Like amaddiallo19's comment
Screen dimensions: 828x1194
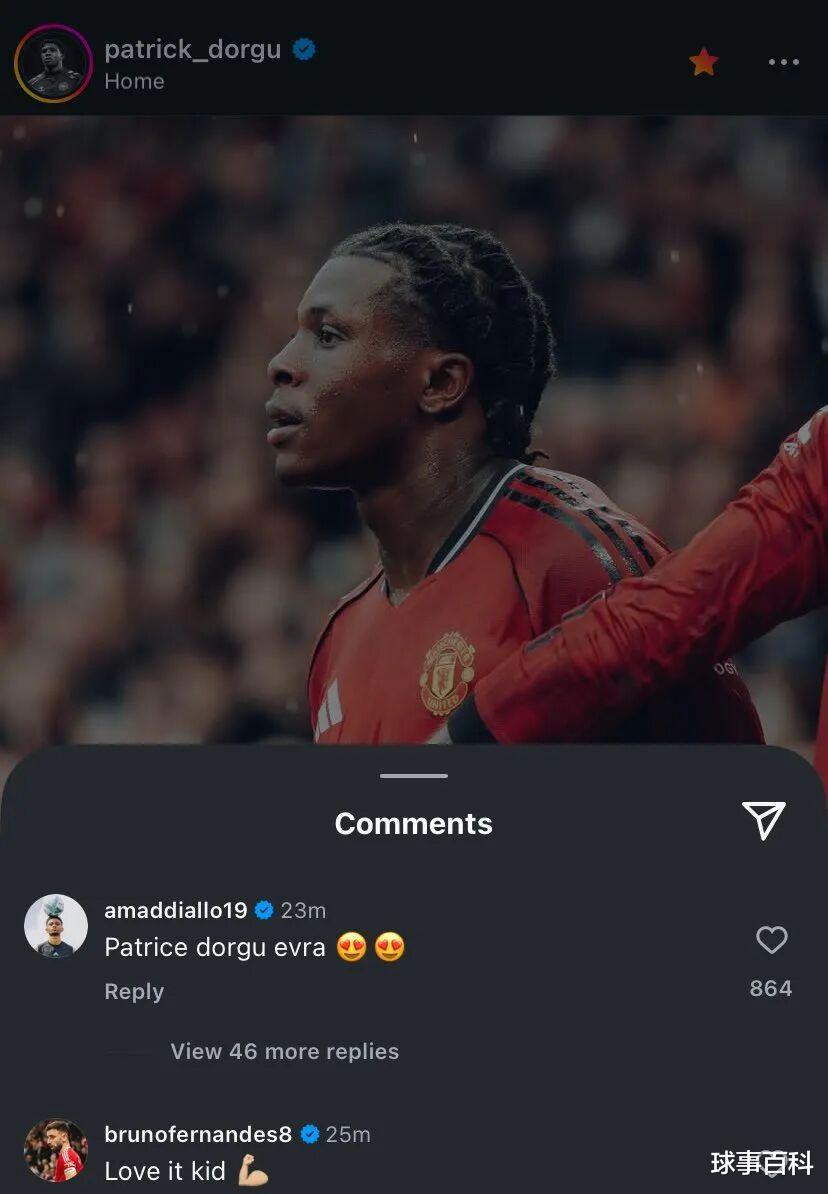[x=771, y=940]
